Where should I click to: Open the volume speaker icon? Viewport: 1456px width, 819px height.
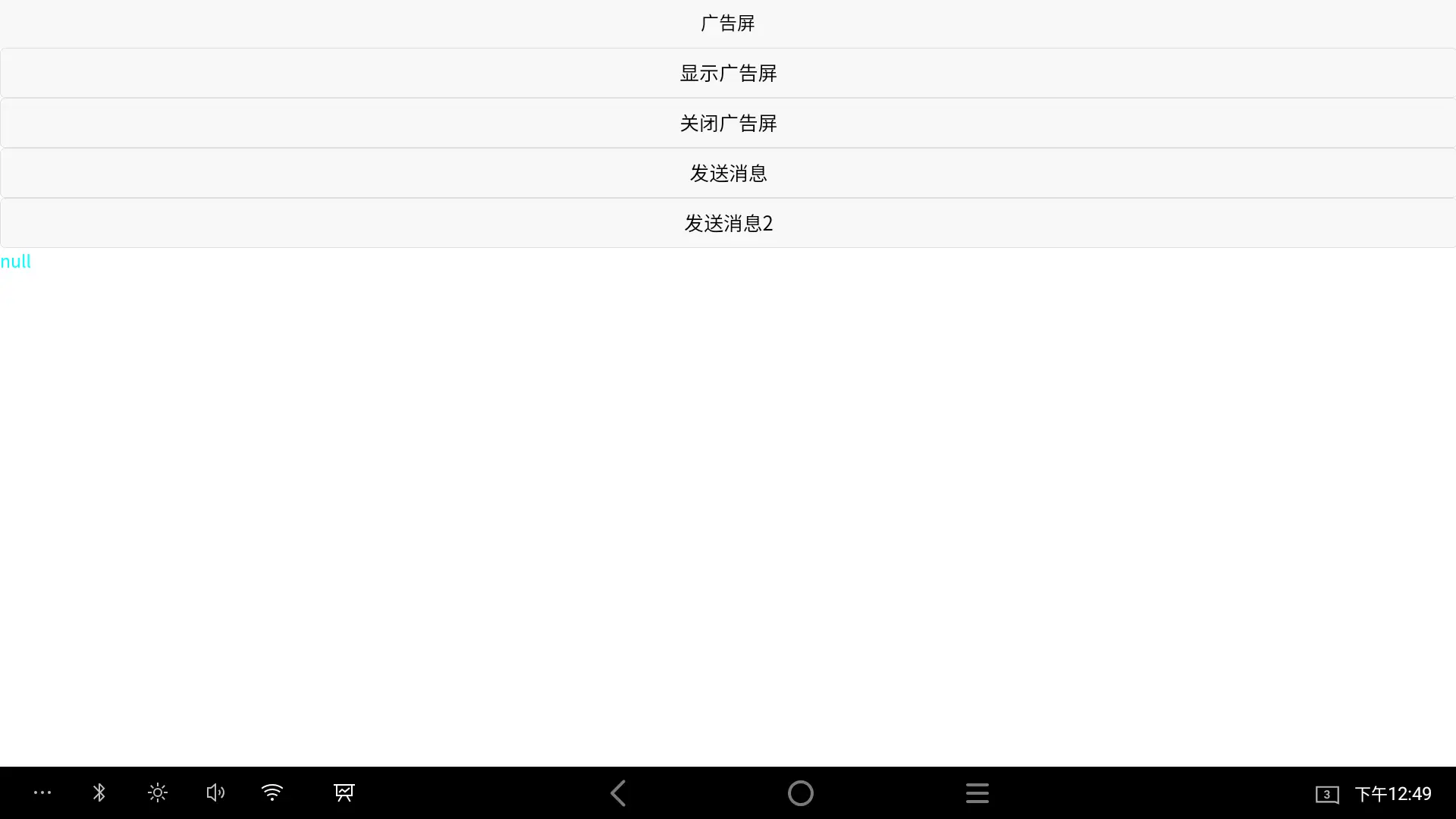point(215,793)
